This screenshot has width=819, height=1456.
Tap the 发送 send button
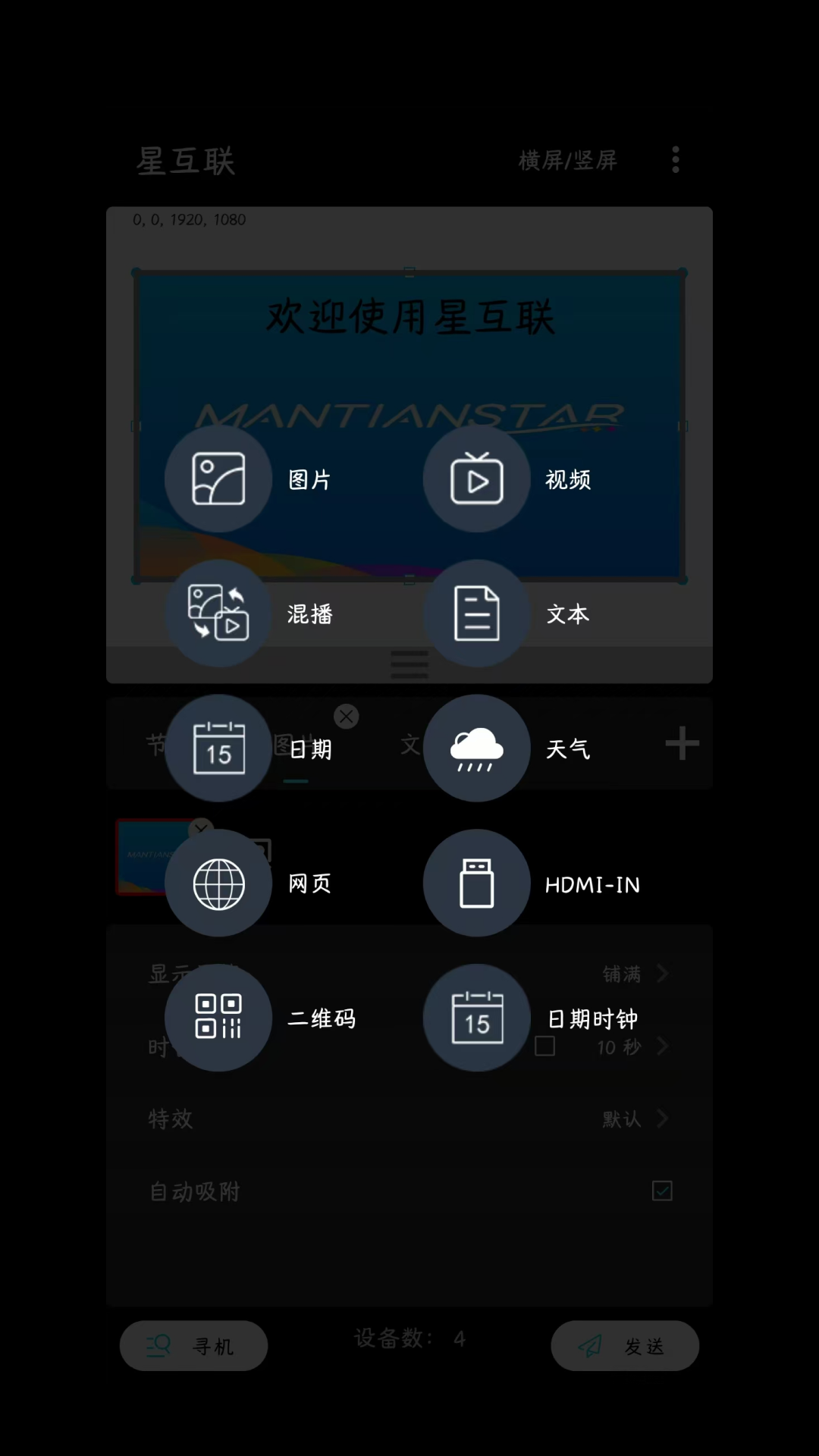pyautogui.click(x=624, y=1346)
